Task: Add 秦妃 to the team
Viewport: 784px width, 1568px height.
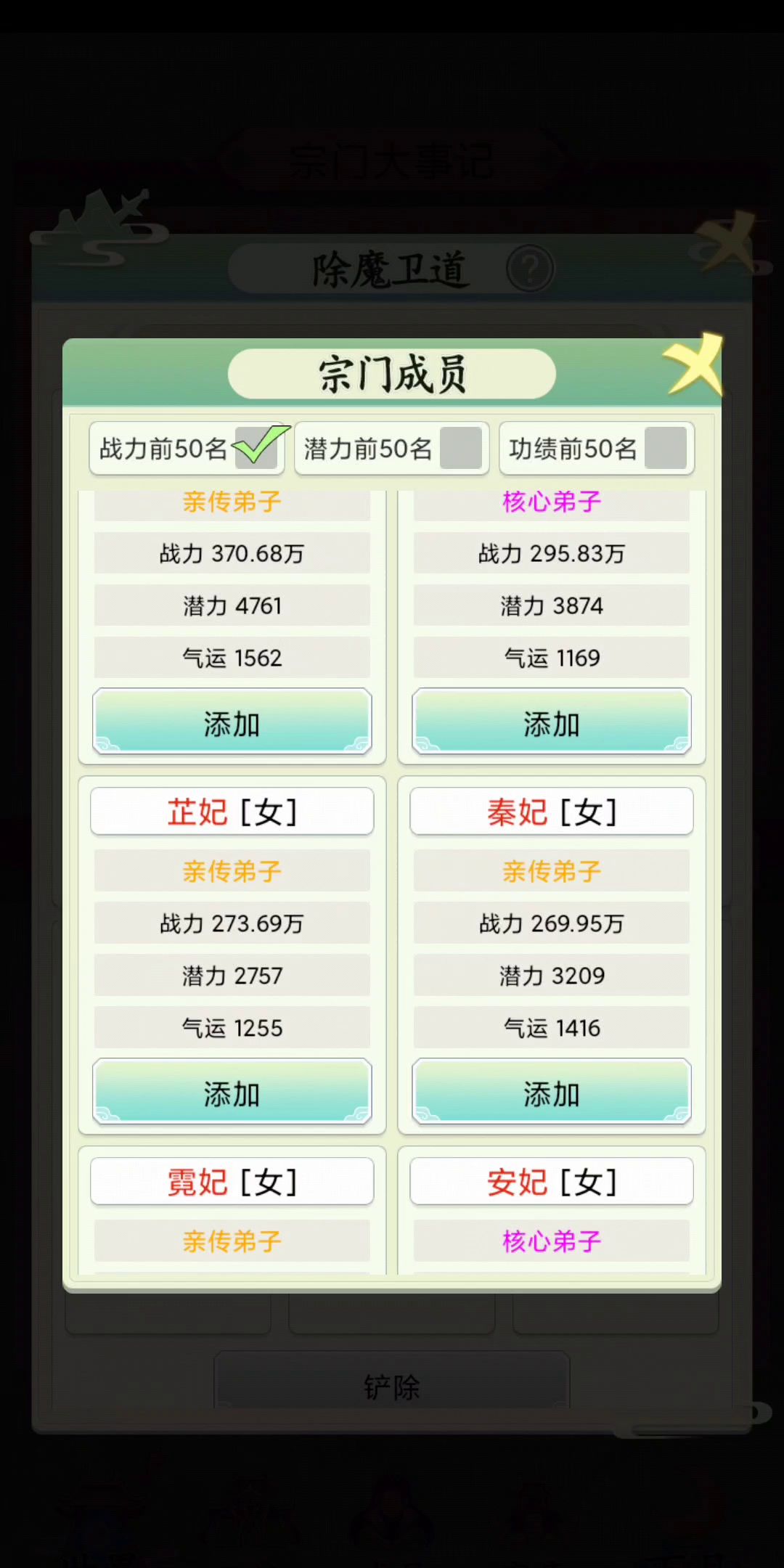Action: click(552, 1093)
